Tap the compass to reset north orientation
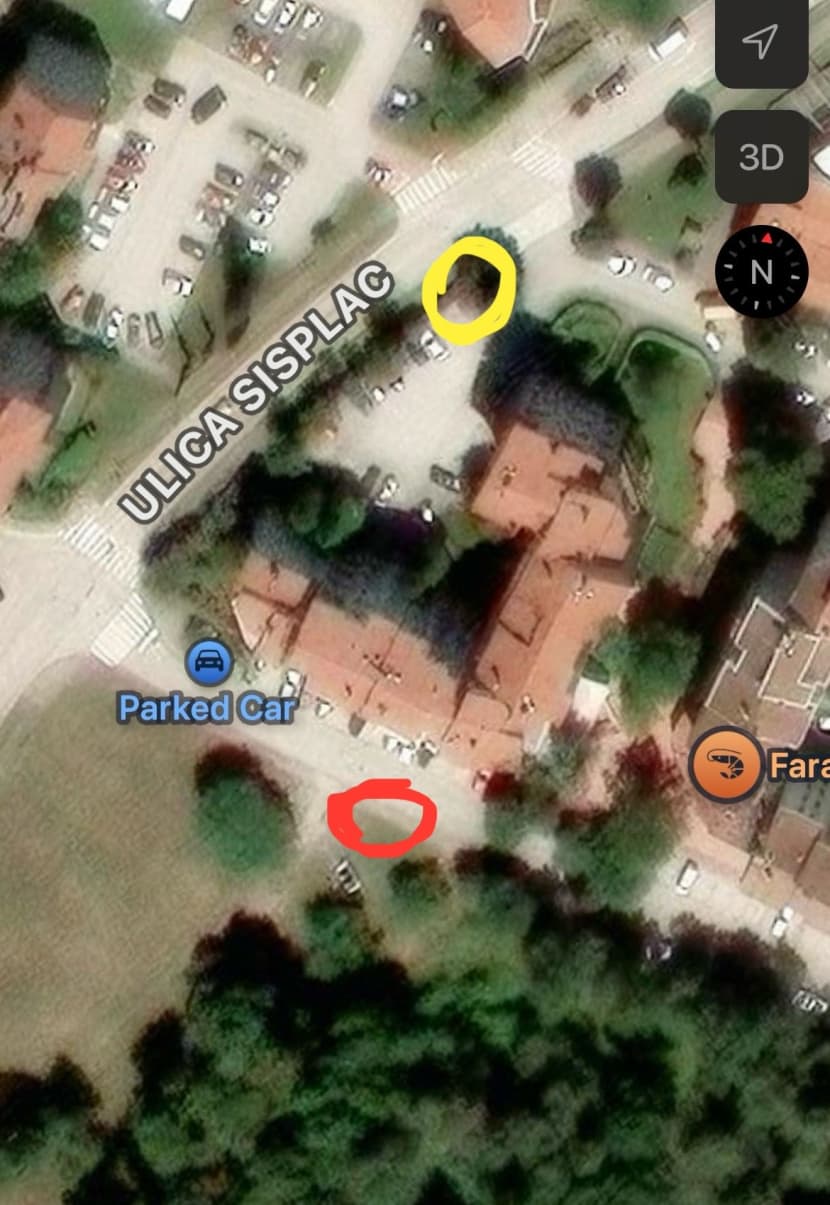The image size is (830, 1205). (761, 271)
